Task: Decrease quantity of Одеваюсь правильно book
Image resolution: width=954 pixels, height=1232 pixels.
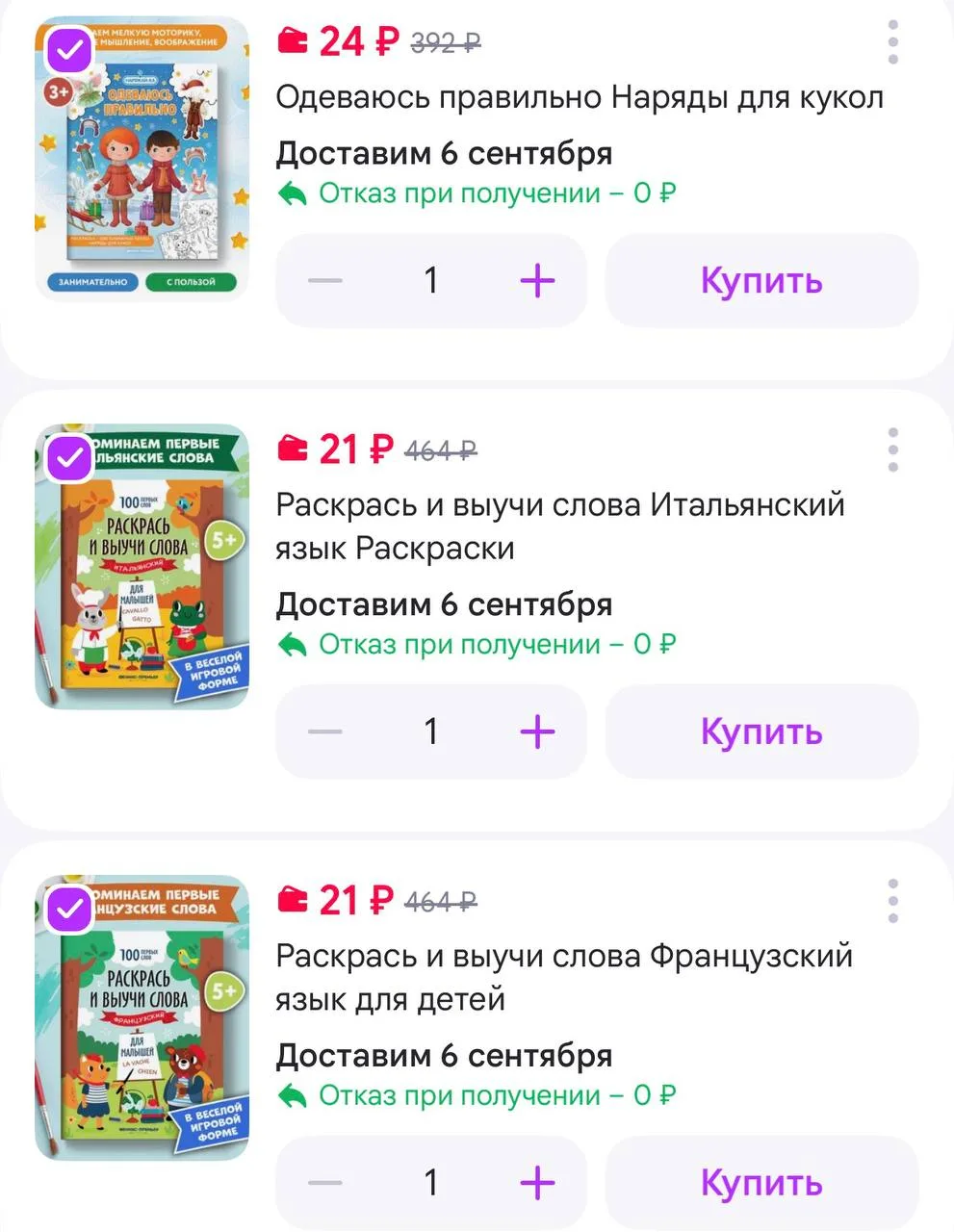Action: pyautogui.click(x=325, y=281)
